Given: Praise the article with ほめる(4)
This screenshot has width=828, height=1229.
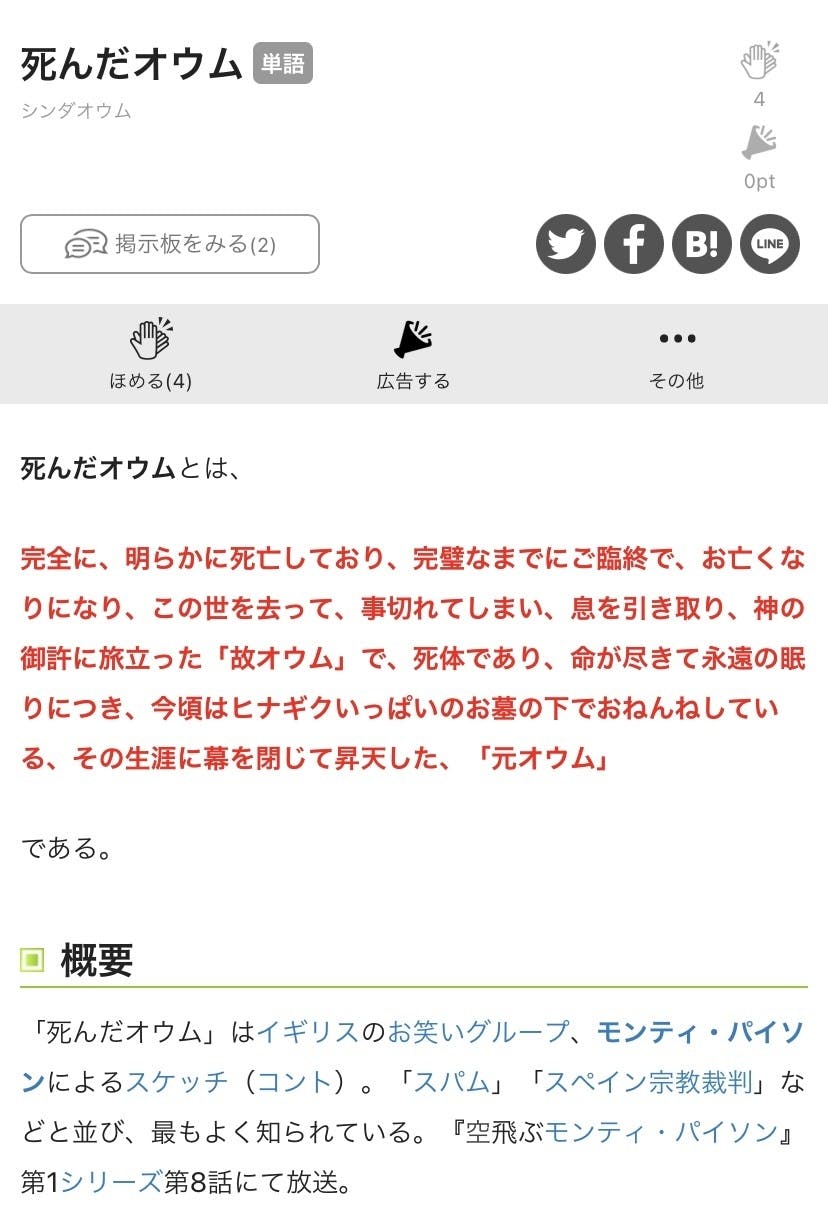Looking at the screenshot, I should [150, 354].
